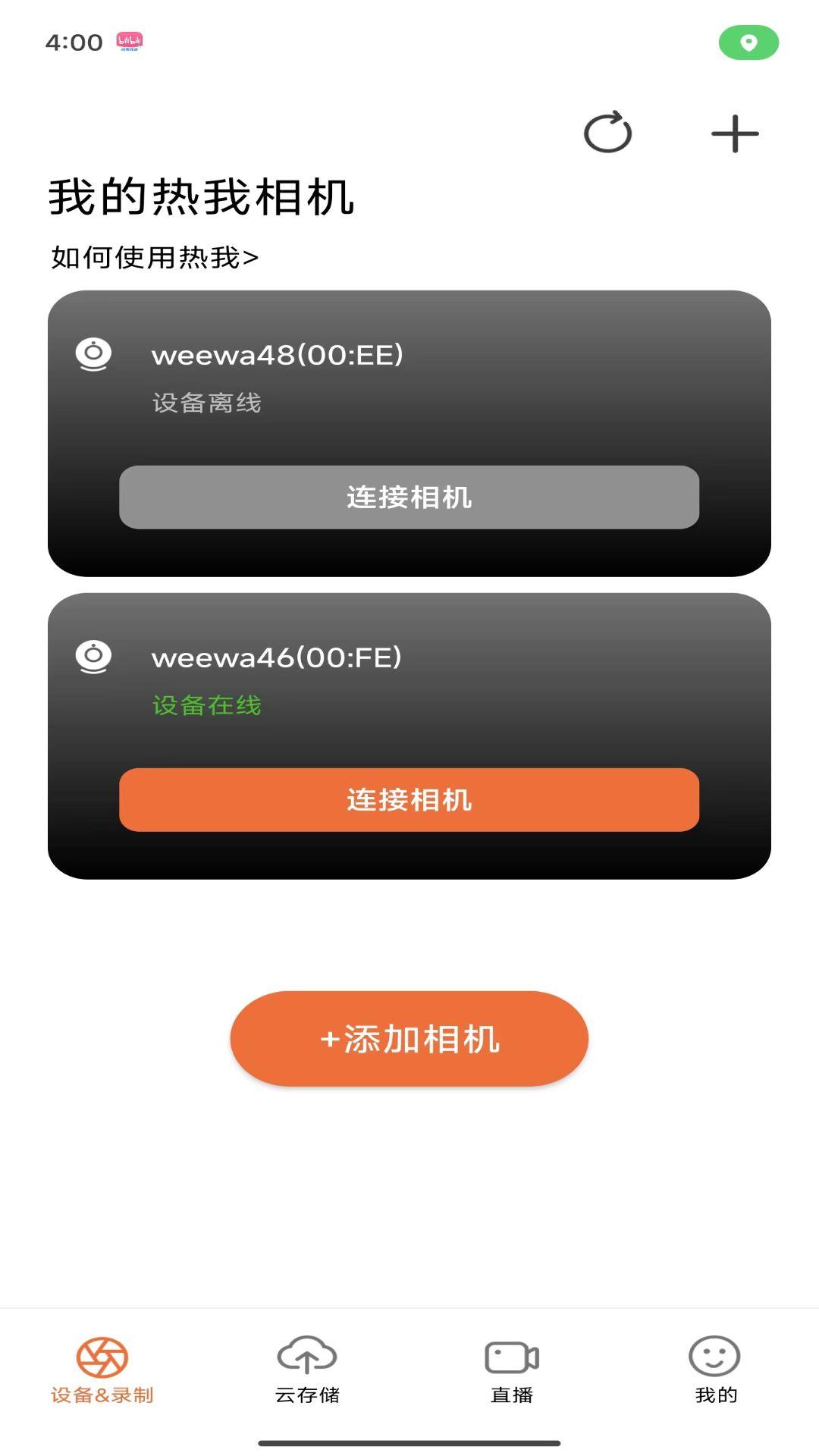Tap 连接相机 on the weewa46 camera
The image size is (819, 1456).
(409, 799)
